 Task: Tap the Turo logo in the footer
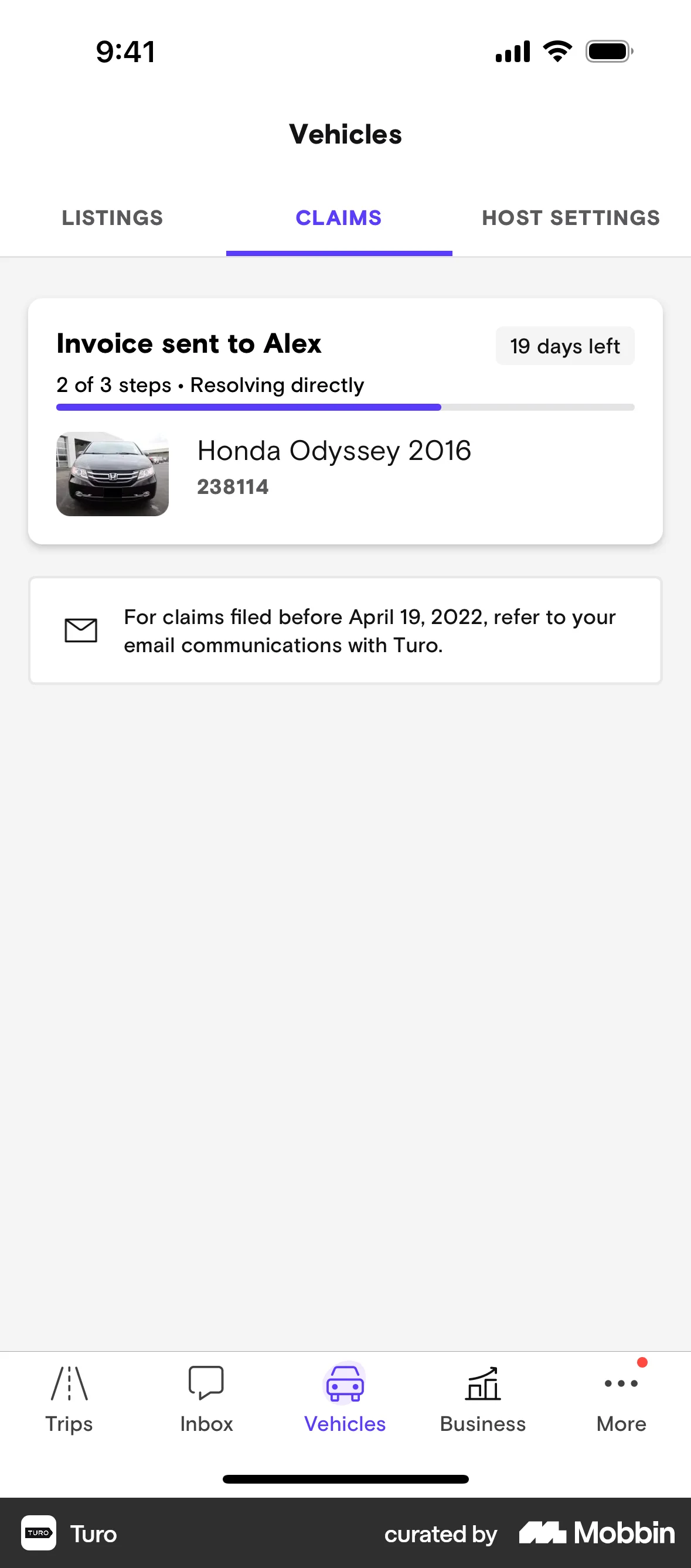[x=38, y=1534]
